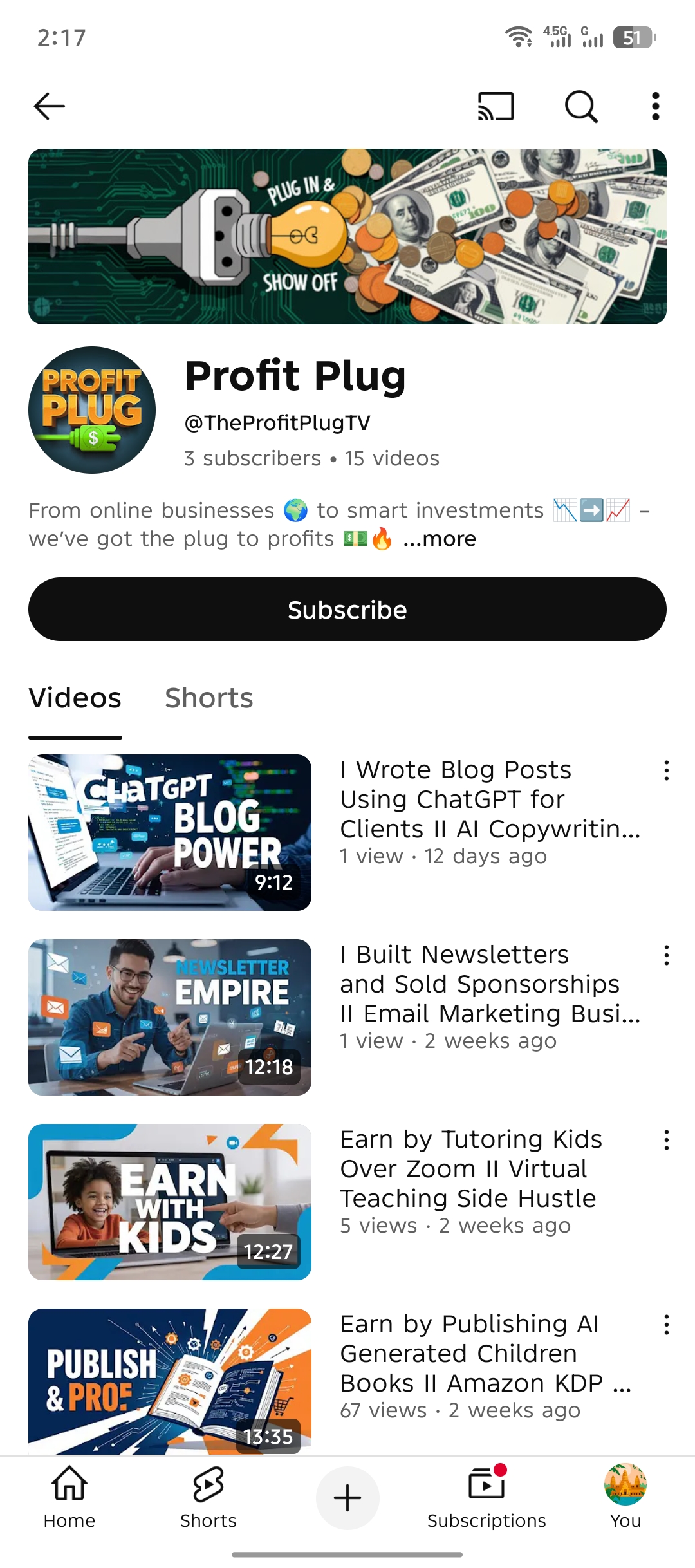Screen dimensions: 695x1568
Task: Go back using the top arrow
Action: pos(50,106)
